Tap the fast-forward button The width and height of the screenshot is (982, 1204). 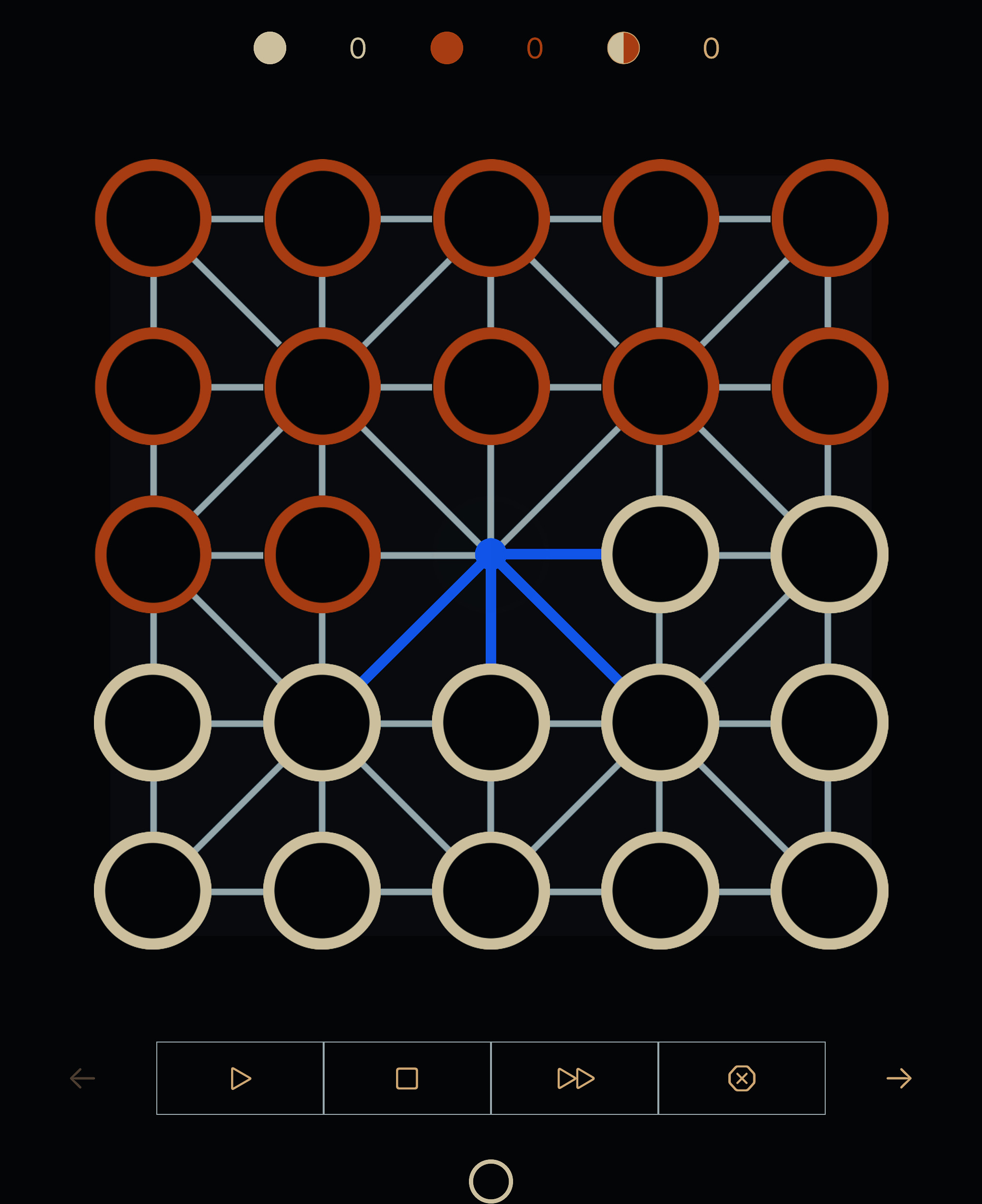[575, 1078]
